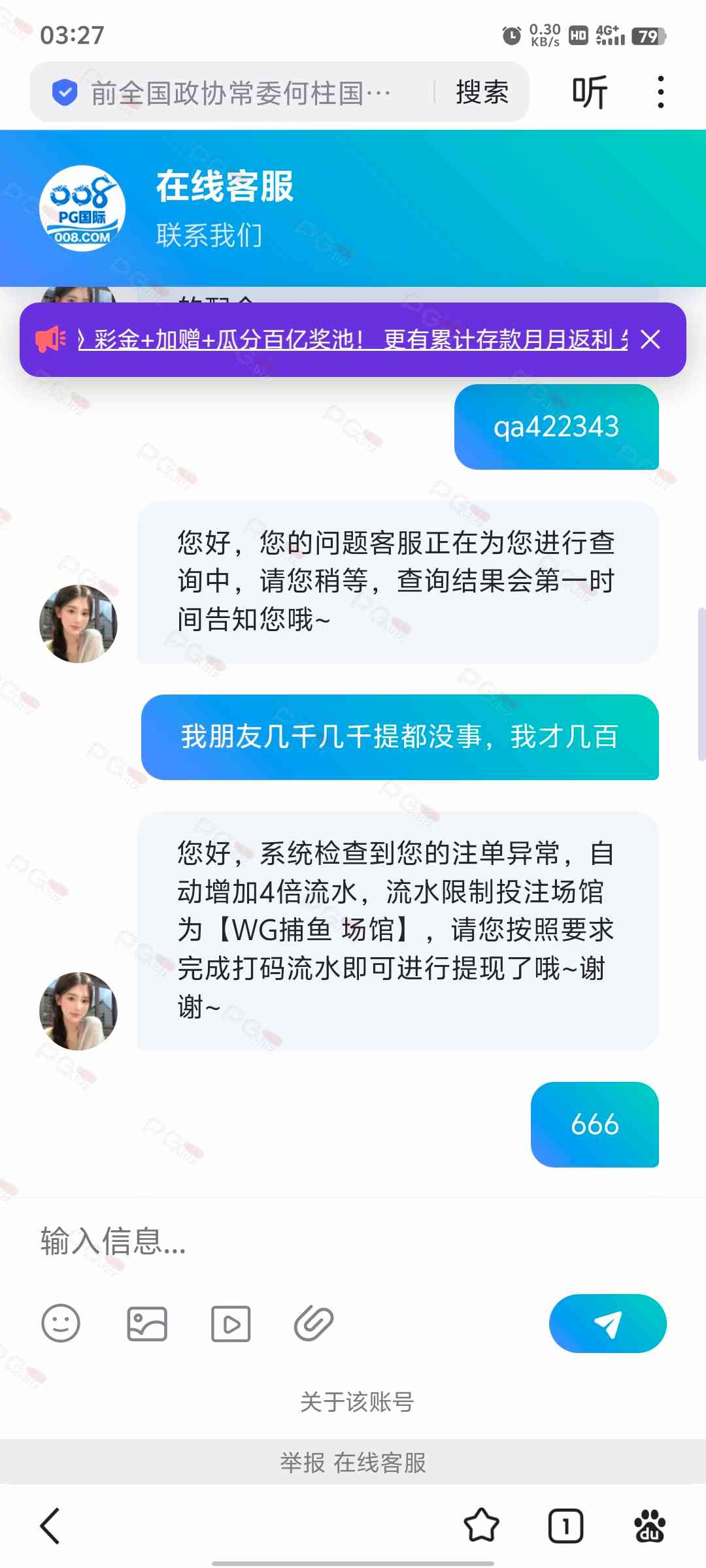Attach a video to the chat
The height and width of the screenshot is (1568, 706).
click(x=231, y=1324)
